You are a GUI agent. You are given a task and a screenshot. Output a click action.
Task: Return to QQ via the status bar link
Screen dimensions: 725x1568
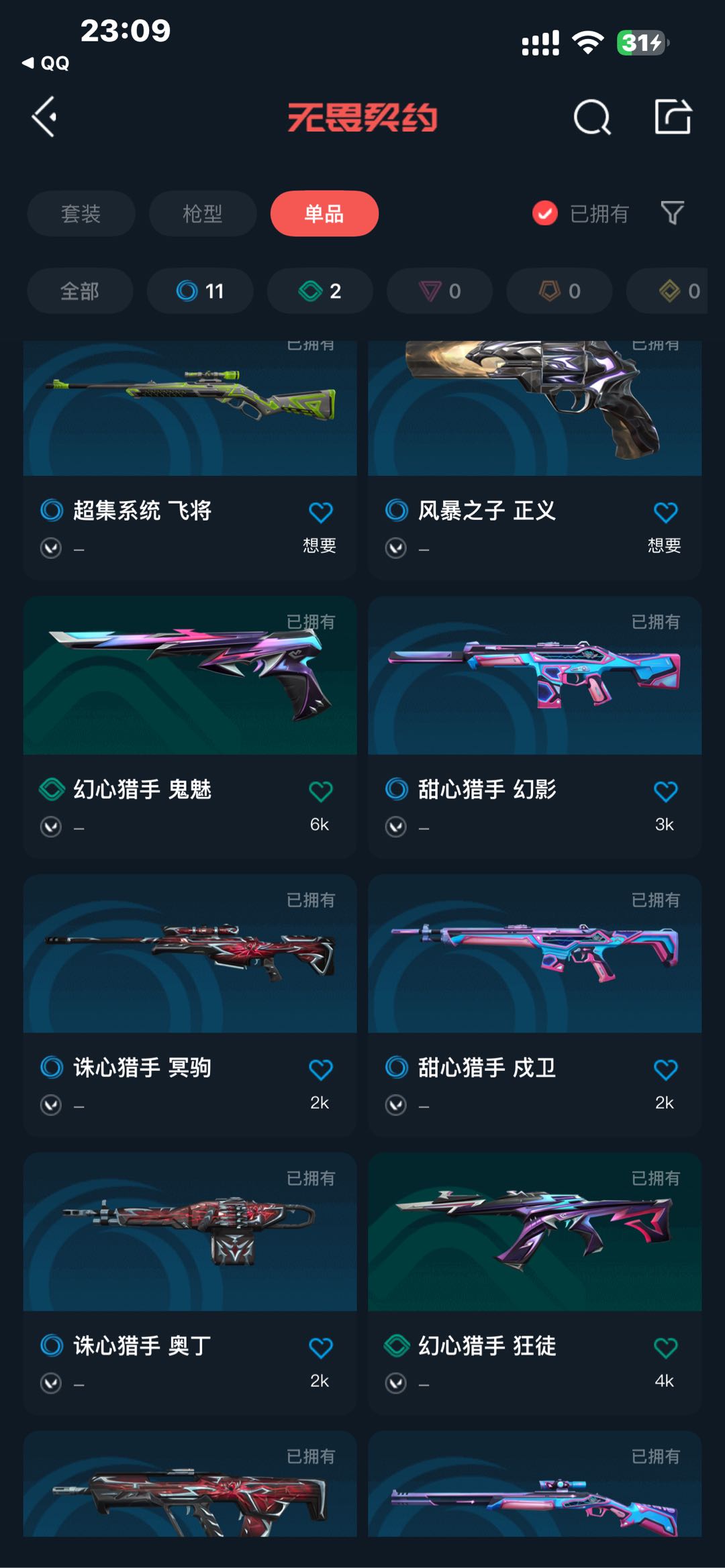point(46,63)
